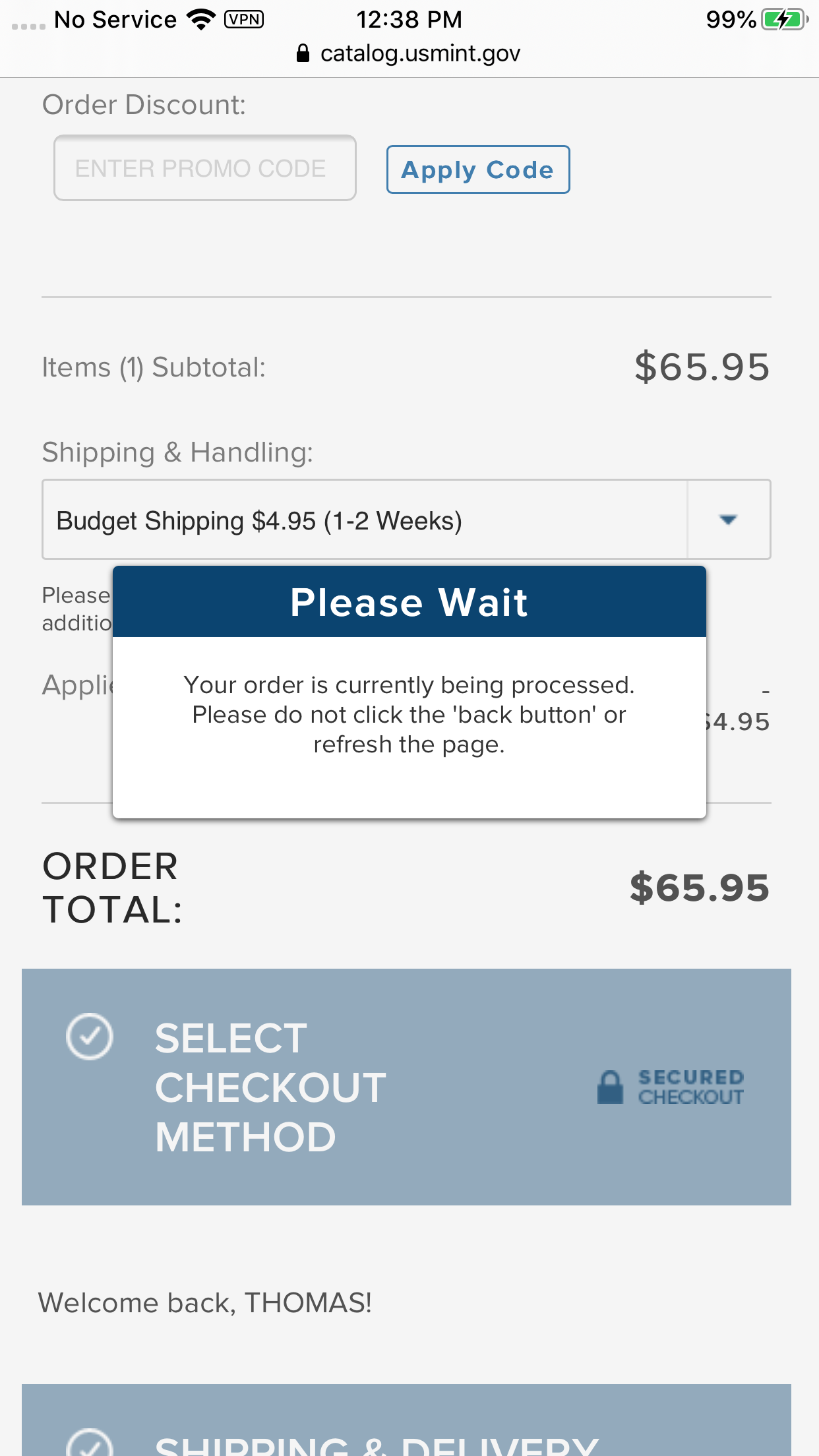The height and width of the screenshot is (1456, 819).
Task: Expand the Shipping & Delivery section
Action: click(x=406, y=1420)
